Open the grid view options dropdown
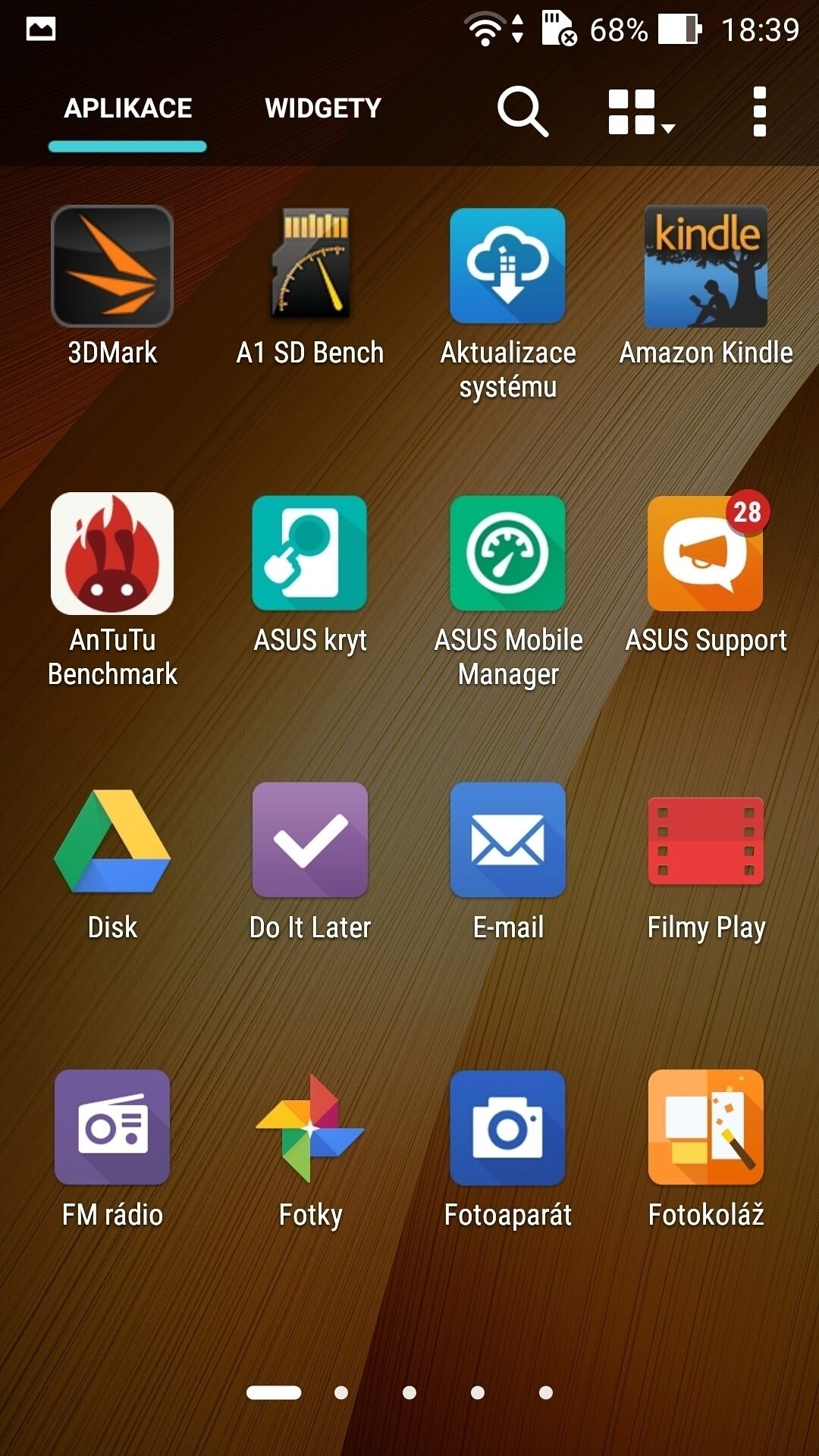This screenshot has width=819, height=1456. tap(641, 112)
